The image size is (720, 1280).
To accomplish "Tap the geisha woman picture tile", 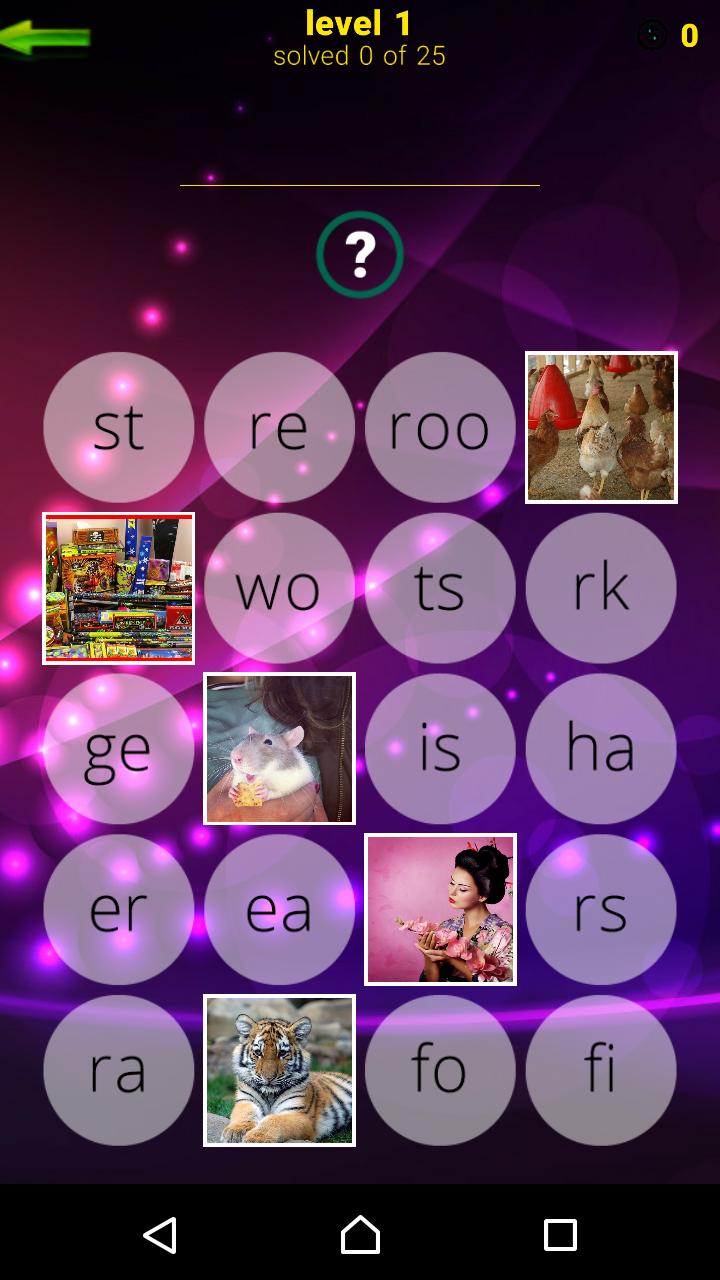I will click(440, 910).
